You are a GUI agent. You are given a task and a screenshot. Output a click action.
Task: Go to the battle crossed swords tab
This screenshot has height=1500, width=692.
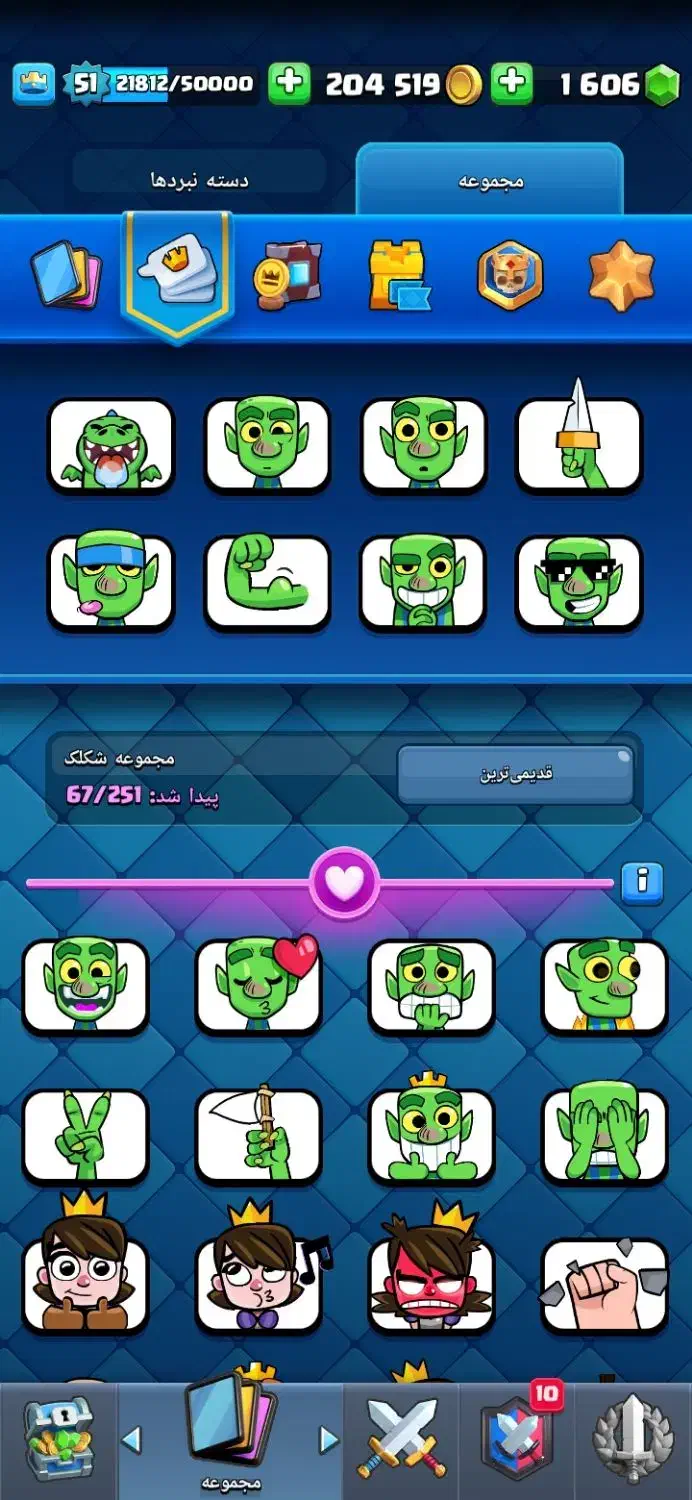point(401,1440)
